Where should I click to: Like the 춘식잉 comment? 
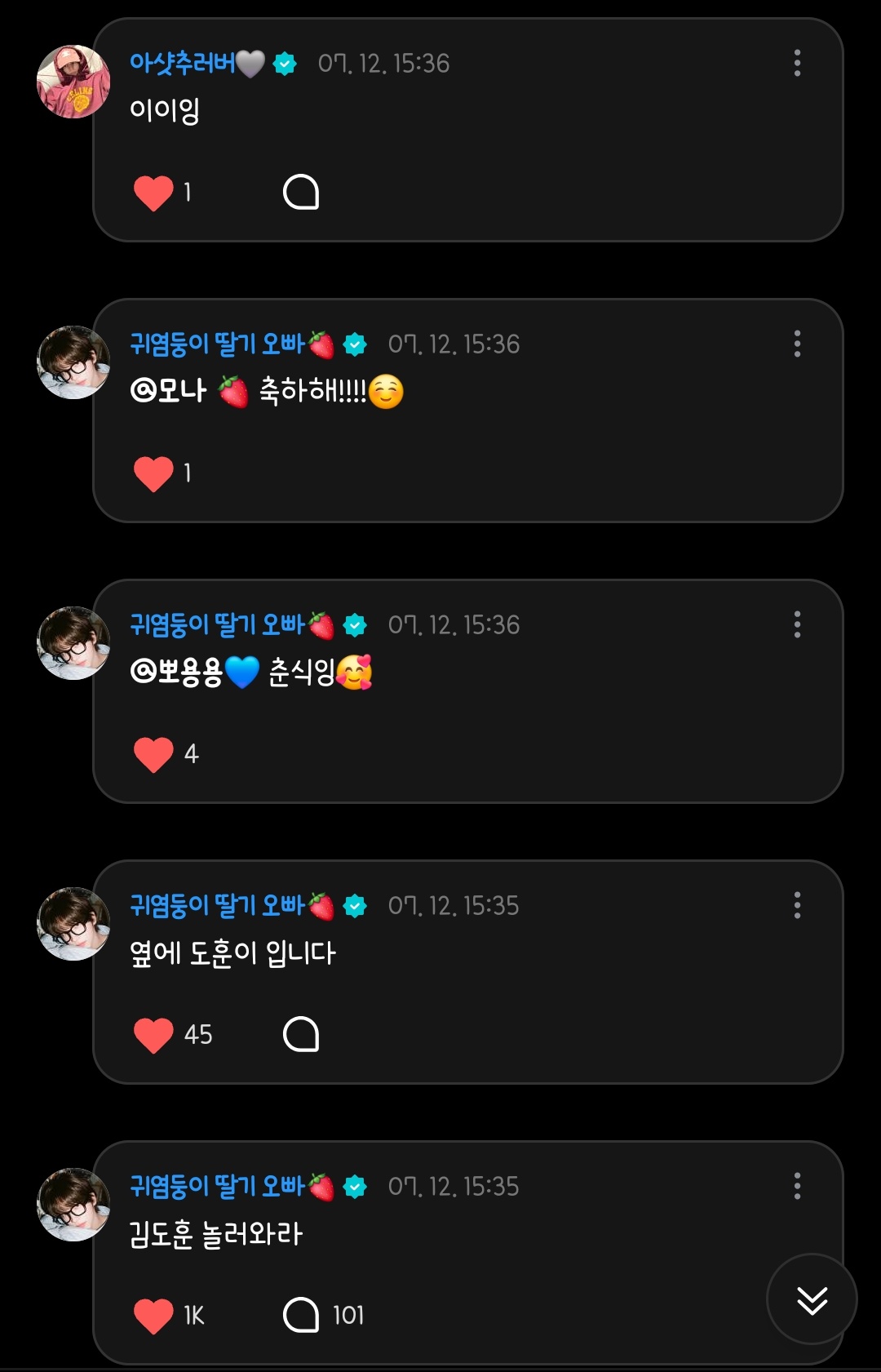153,755
